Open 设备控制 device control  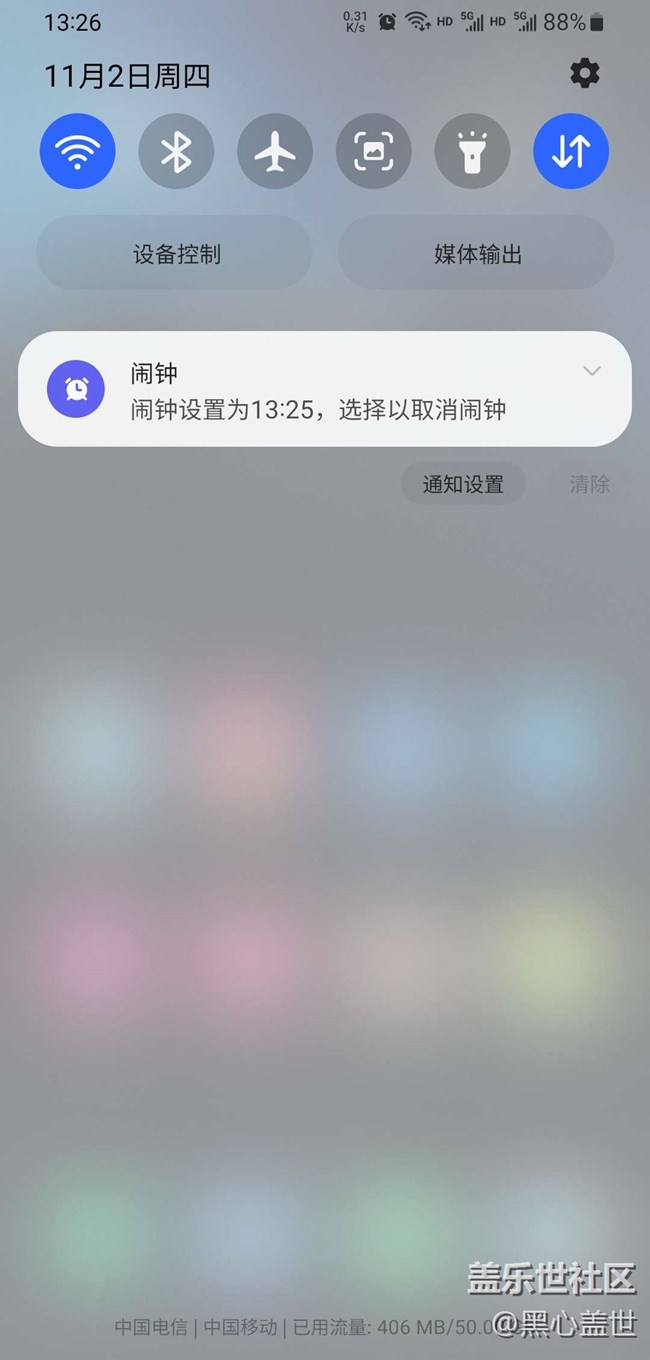[175, 254]
